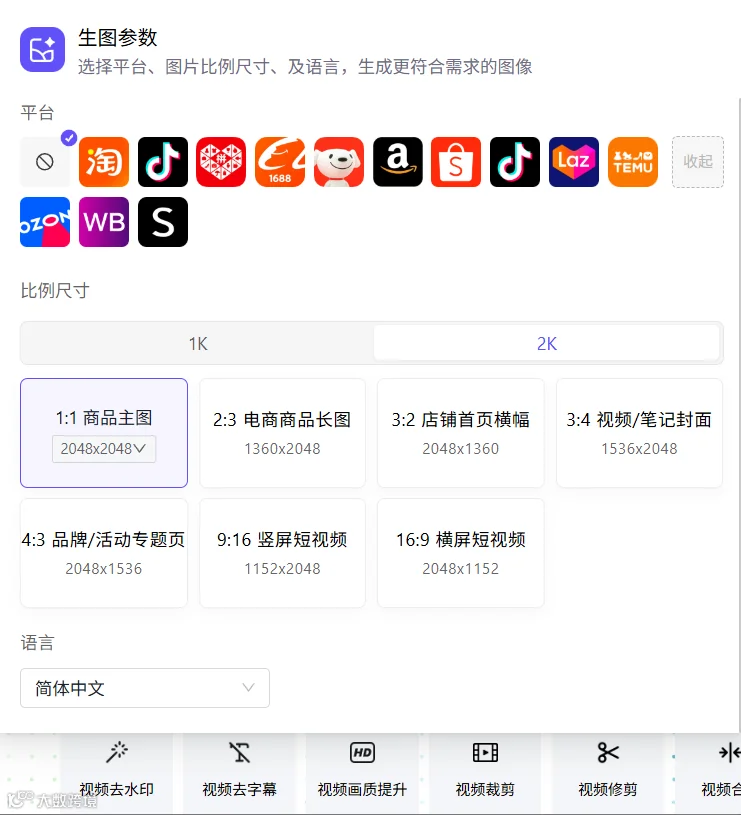This screenshot has width=741, height=815.
Task: Select the no-platform option
Action: (x=45, y=162)
